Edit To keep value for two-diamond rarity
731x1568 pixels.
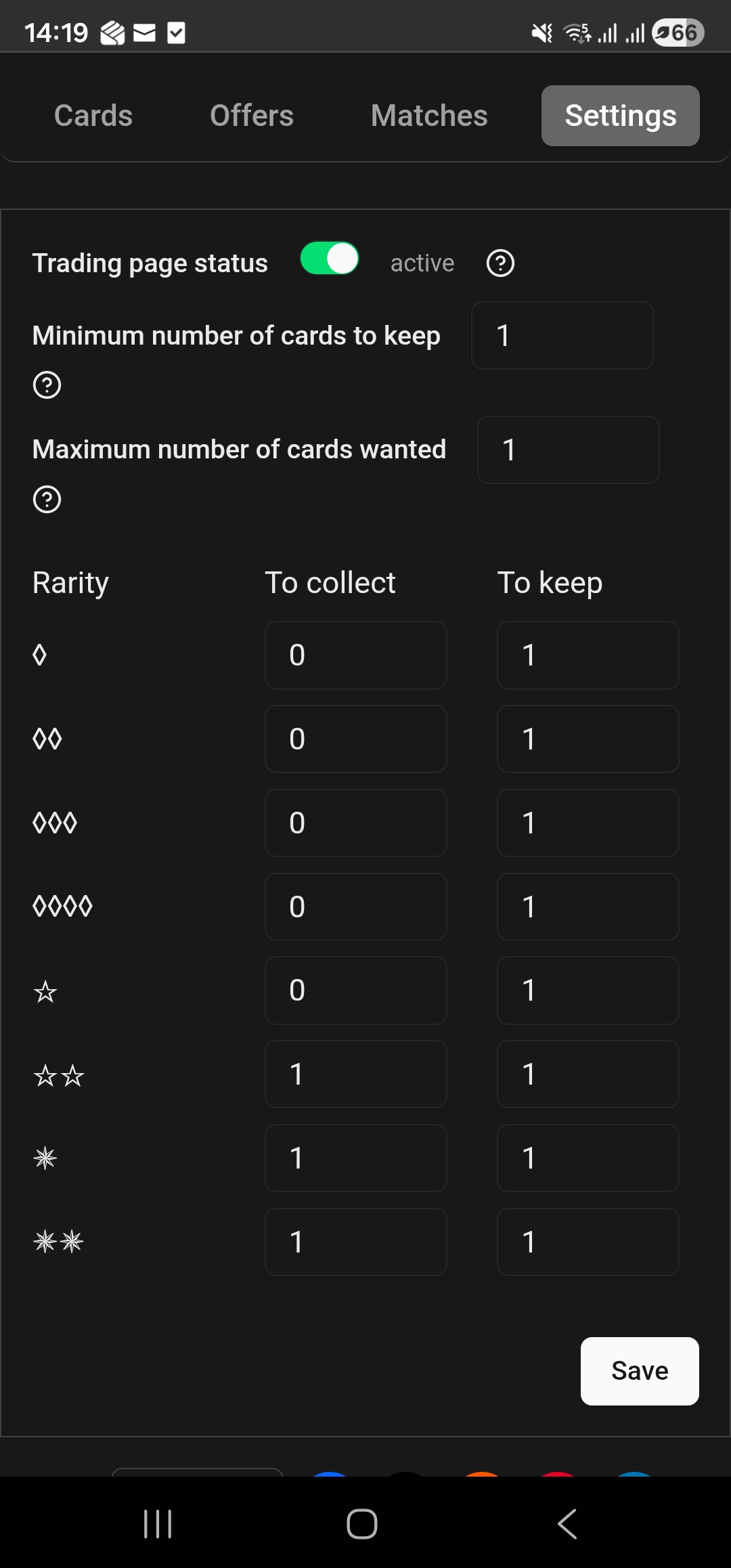pyautogui.click(x=588, y=739)
